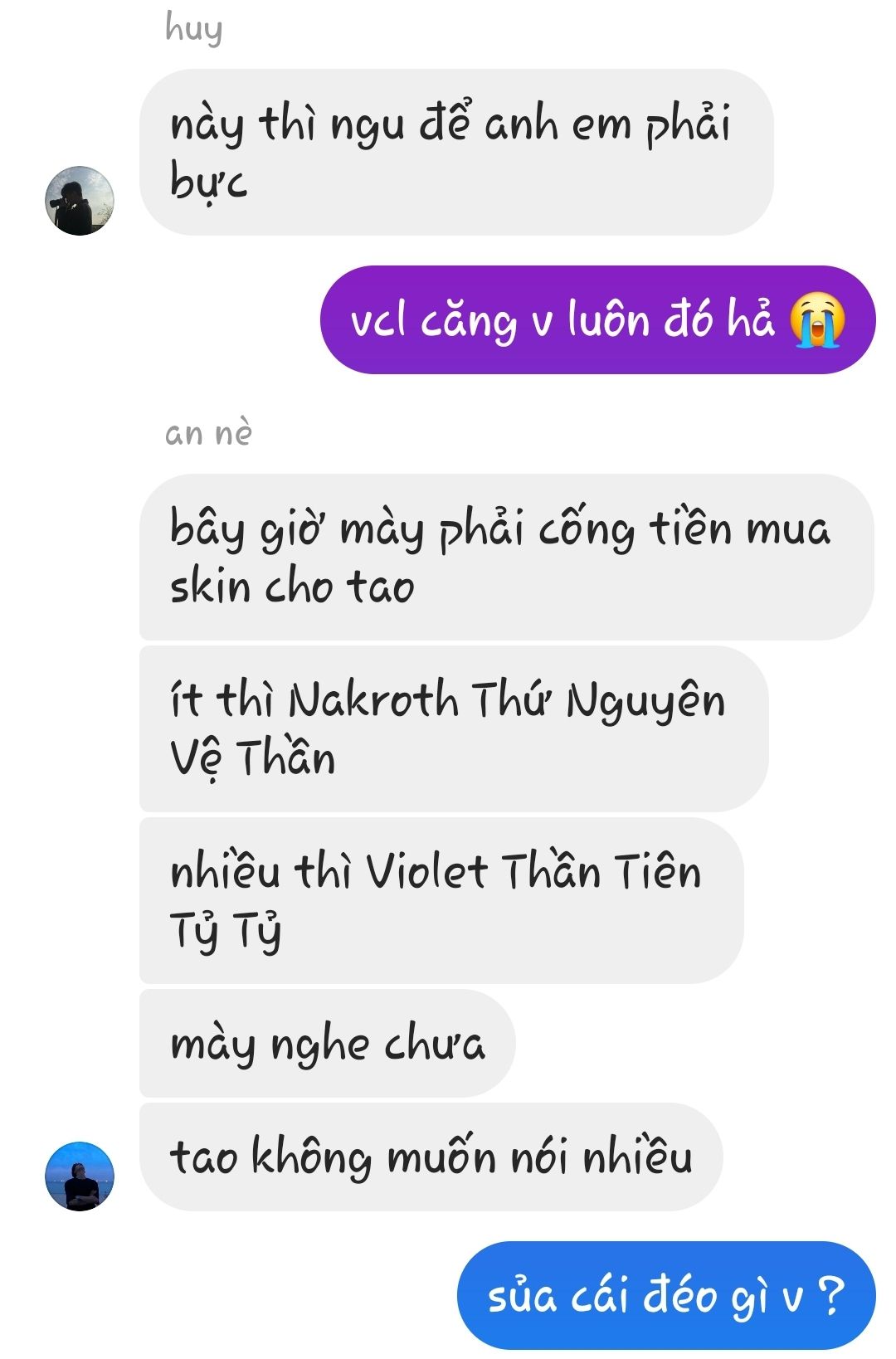This screenshot has width=896, height=1359.
Task: Open huy's profile picture avatar
Action: tap(80, 201)
